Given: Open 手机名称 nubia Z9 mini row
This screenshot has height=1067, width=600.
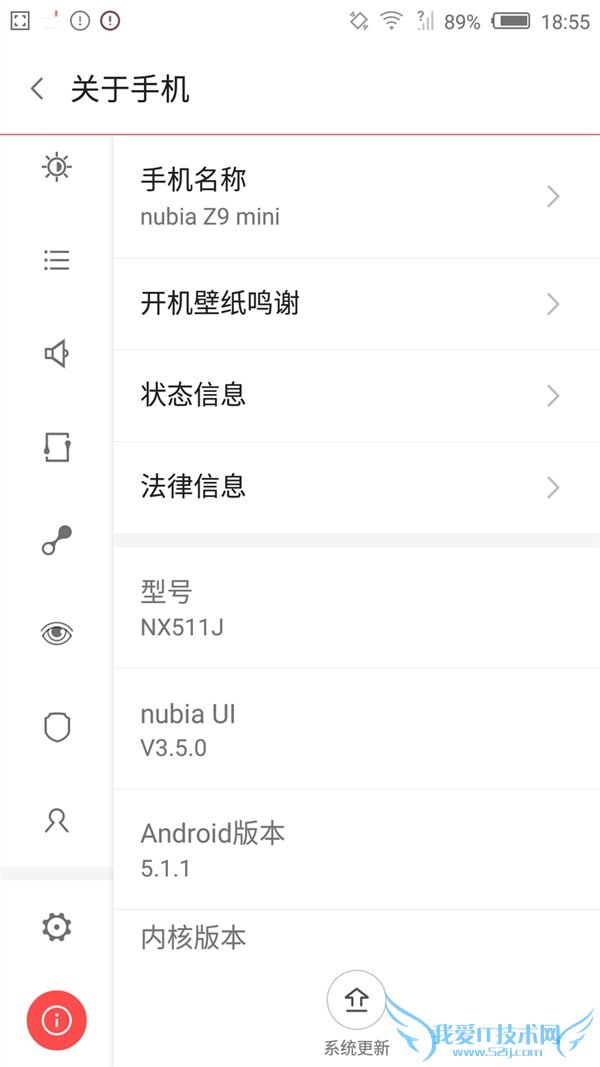Looking at the screenshot, I should tap(350, 197).
